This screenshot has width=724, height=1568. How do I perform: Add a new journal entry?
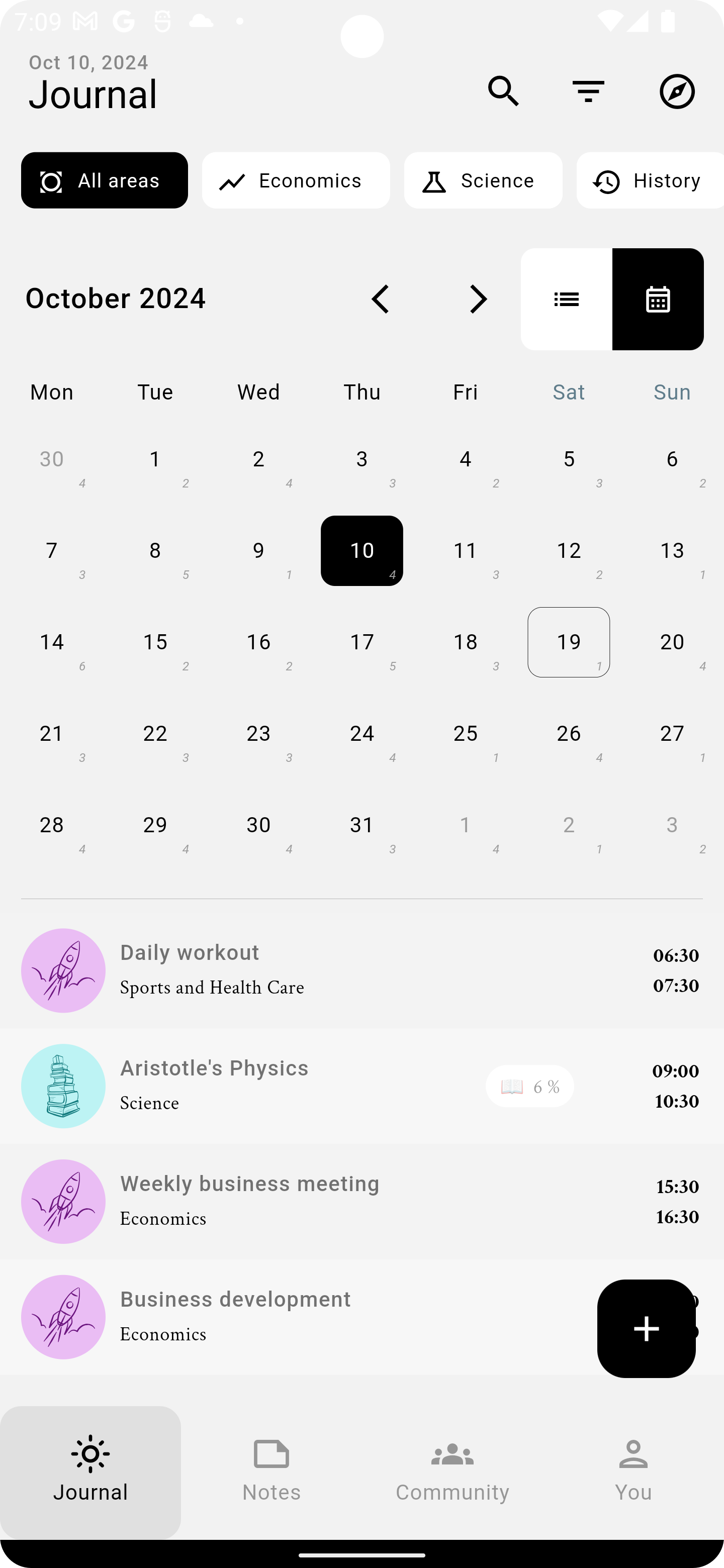(646, 1328)
